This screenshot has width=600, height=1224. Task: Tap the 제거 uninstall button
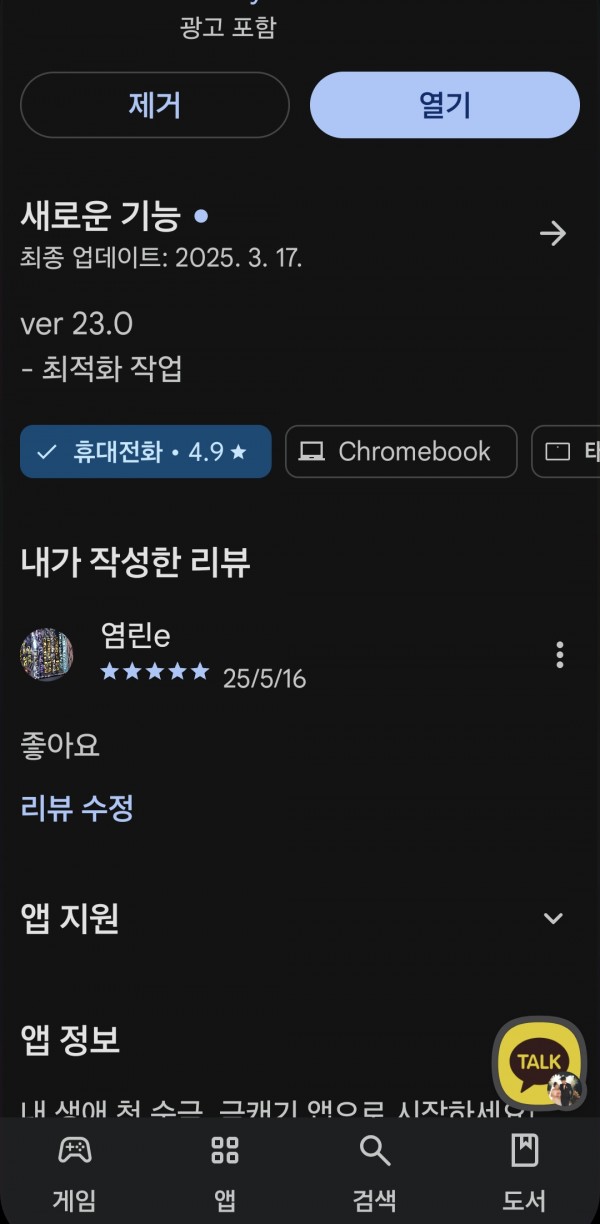[155, 105]
